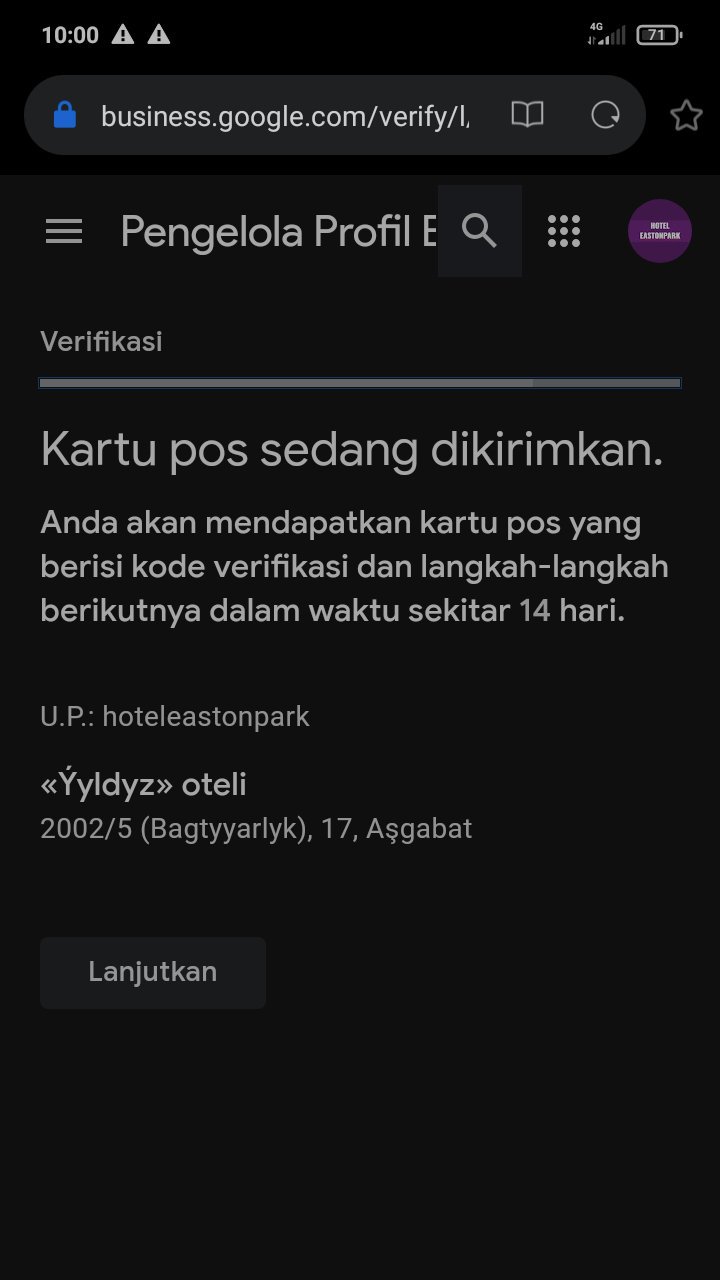Open the Hotel Eastonpark account avatar
Viewport: 720px width, 1280px height.
point(659,231)
